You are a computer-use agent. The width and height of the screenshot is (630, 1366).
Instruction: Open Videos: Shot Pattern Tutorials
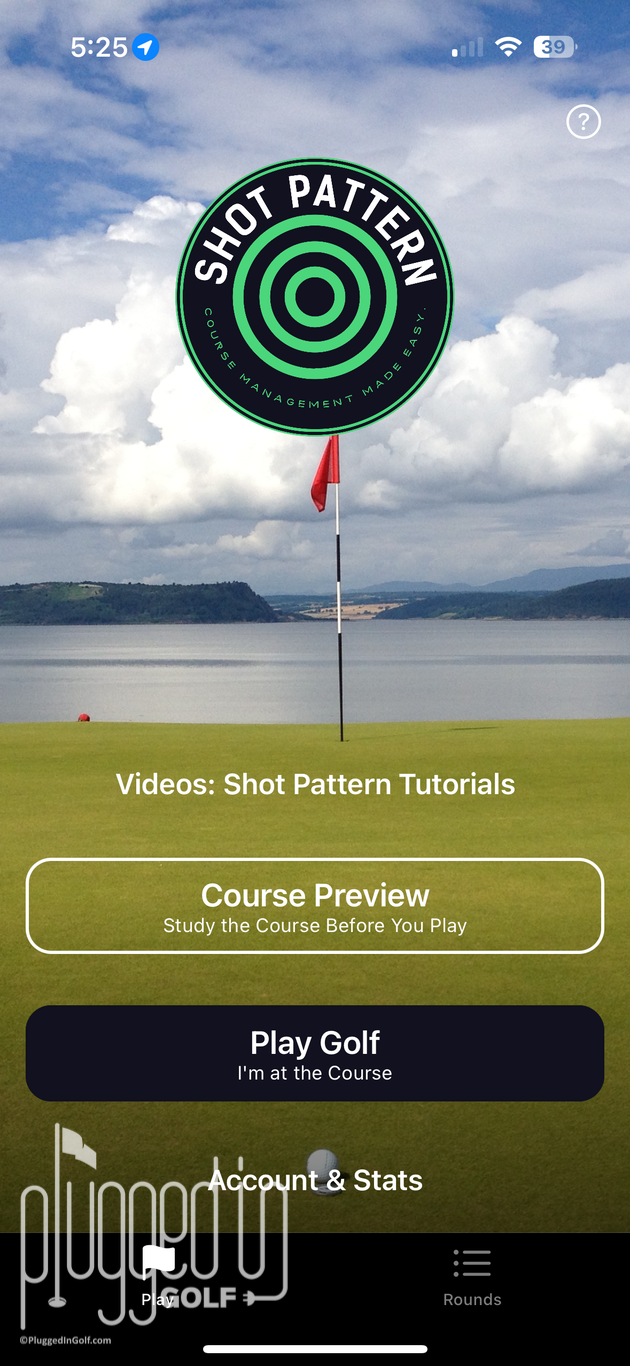[x=315, y=784]
